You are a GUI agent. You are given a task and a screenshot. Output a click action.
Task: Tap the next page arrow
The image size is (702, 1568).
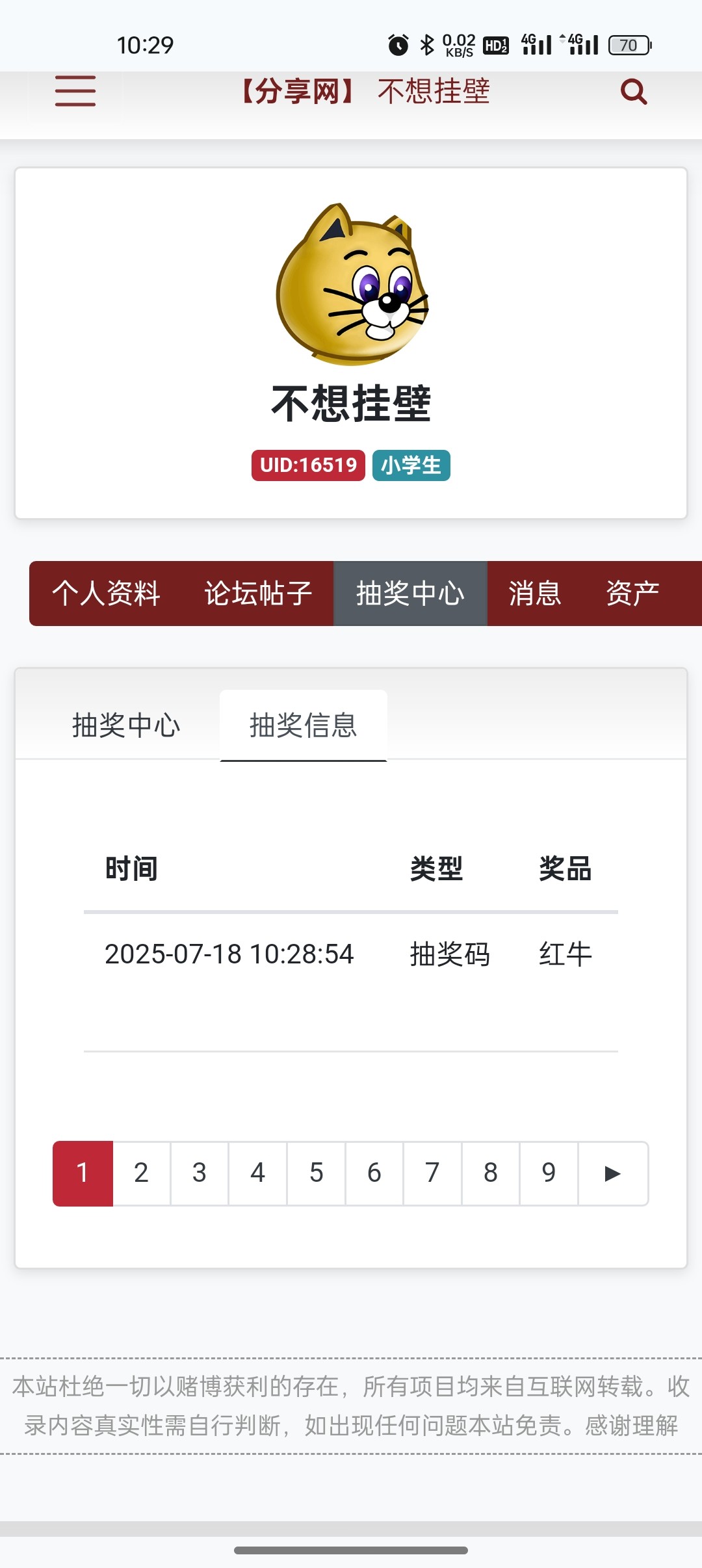(613, 1173)
